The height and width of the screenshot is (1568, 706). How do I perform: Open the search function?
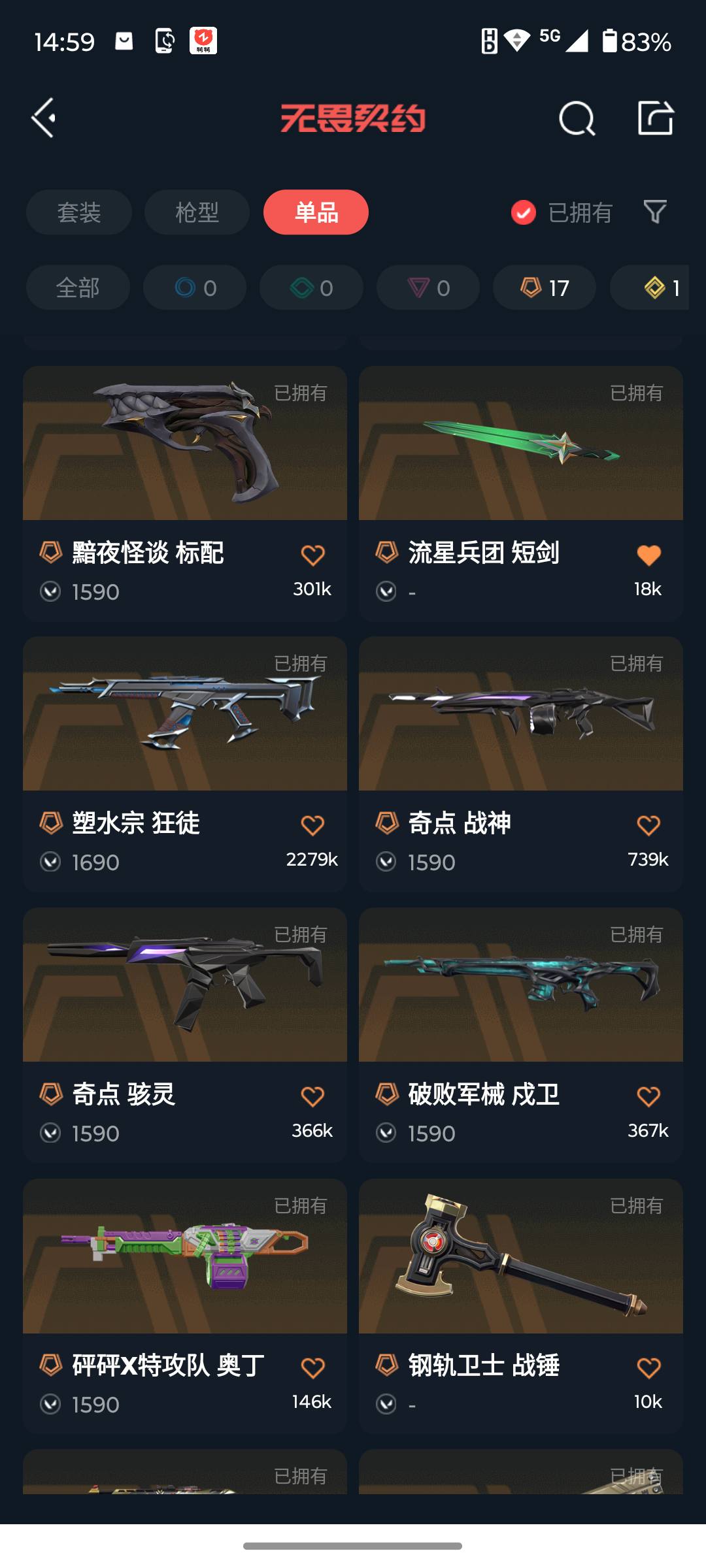click(x=575, y=118)
